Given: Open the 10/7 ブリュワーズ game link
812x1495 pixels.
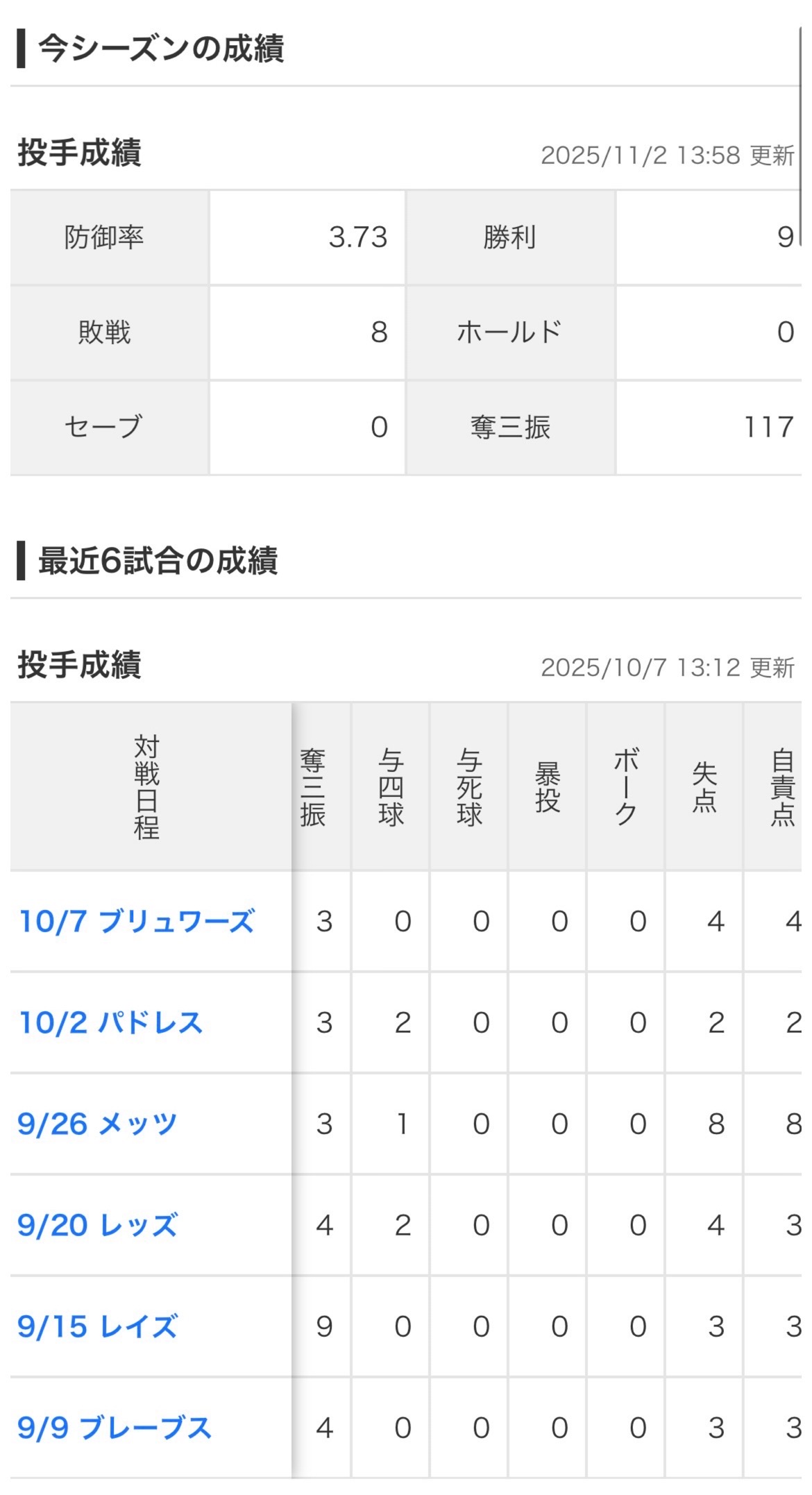Looking at the screenshot, I should coord(137,921).
